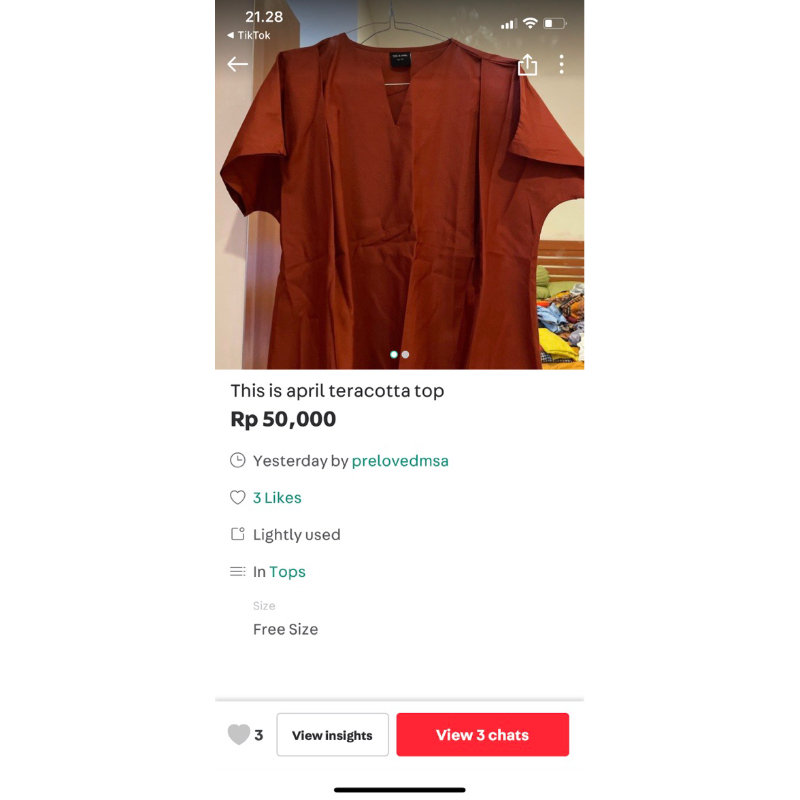Open the Tops category

(x=287, y=572)
